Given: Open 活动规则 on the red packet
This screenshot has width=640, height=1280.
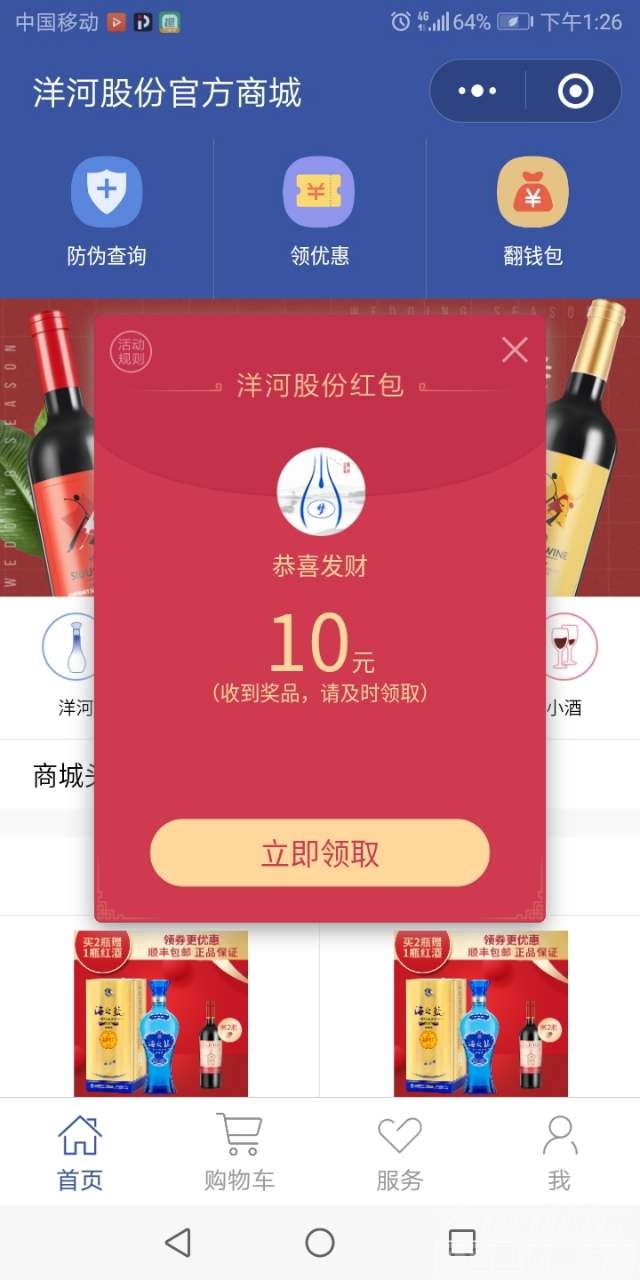Looking at the screenshot, I should click(131, 351).
